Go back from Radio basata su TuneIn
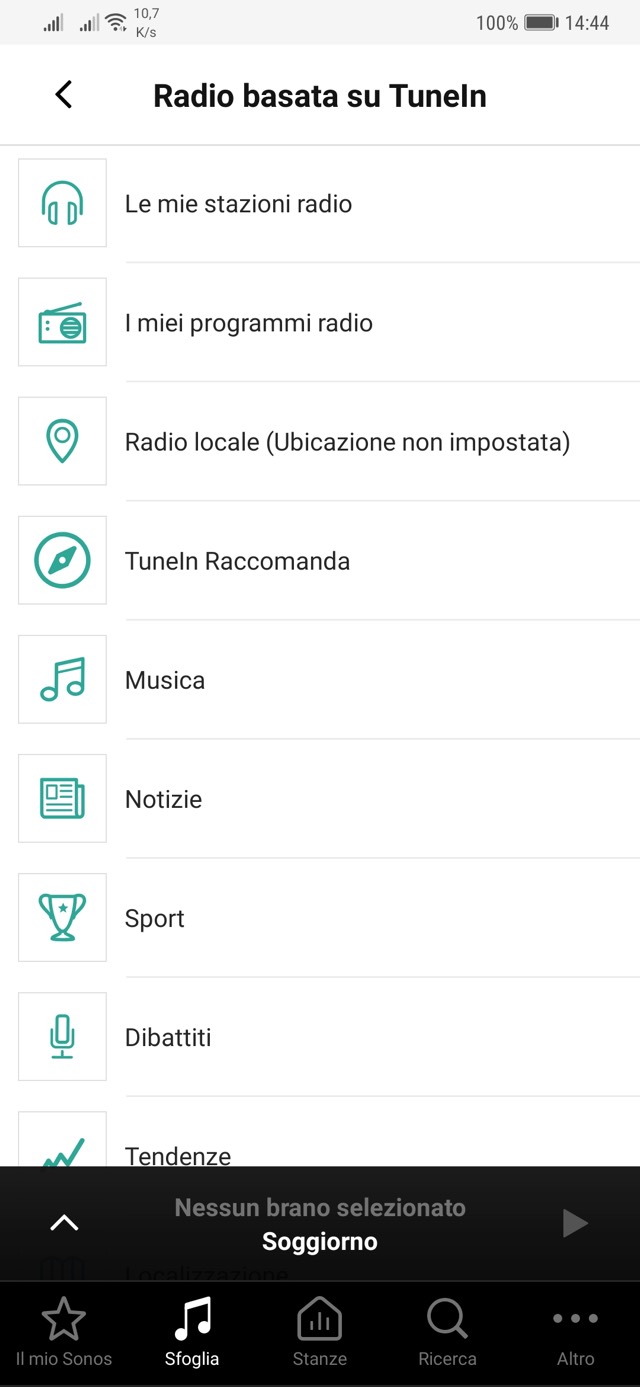 pyautogui.click(x=64, y=95)
